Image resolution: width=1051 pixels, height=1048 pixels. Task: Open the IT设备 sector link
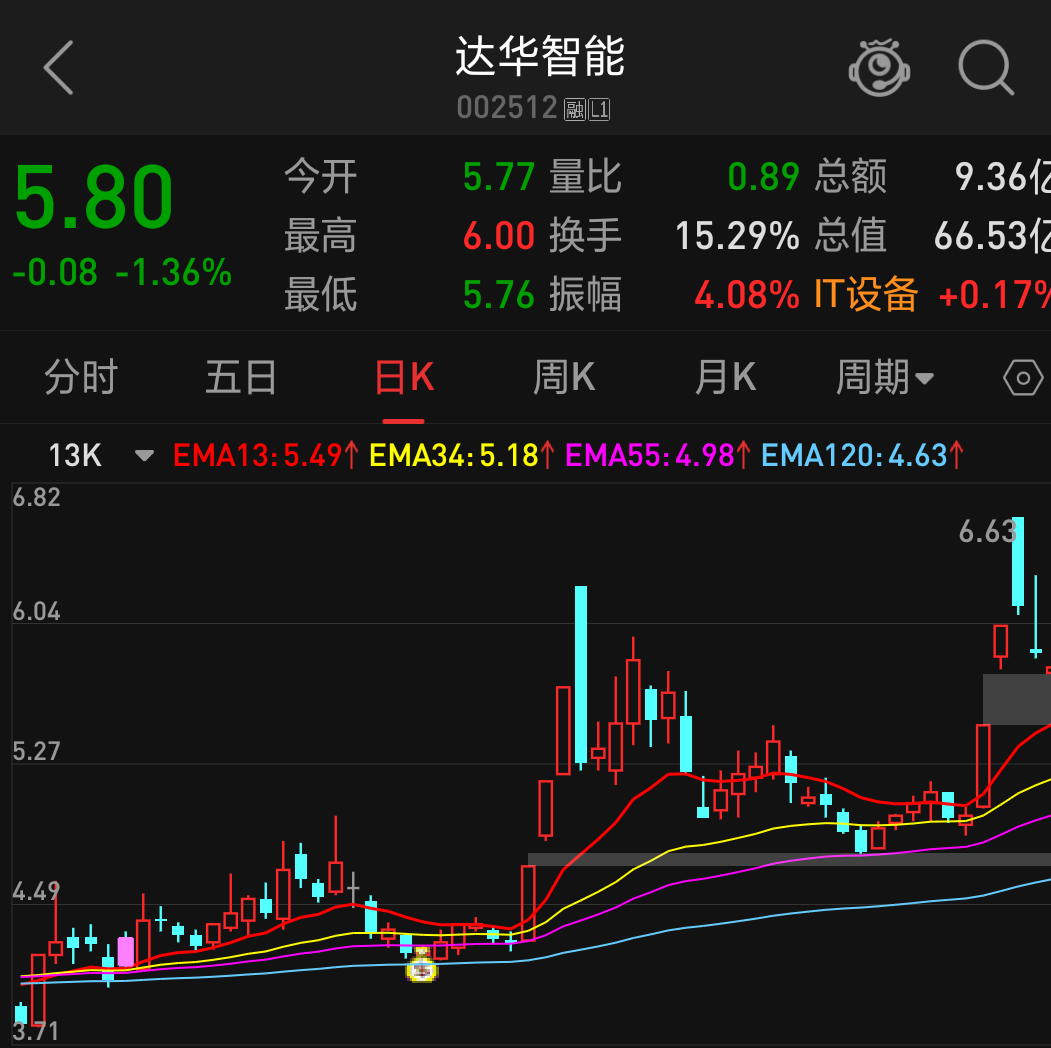865,294
